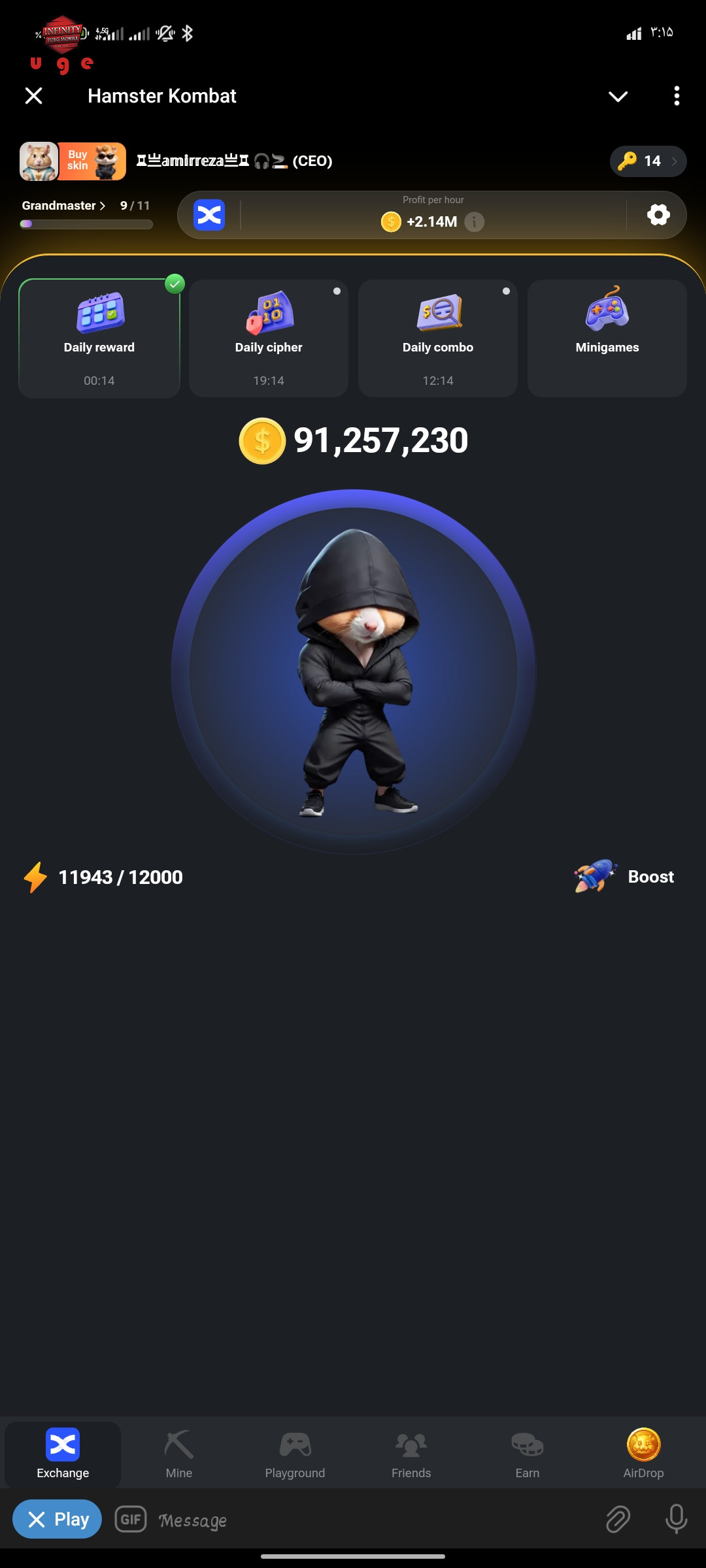This screenshot has width=706, height=1568.
Task: Close the Hamster Kombat mini app
Action: point(33,96)
